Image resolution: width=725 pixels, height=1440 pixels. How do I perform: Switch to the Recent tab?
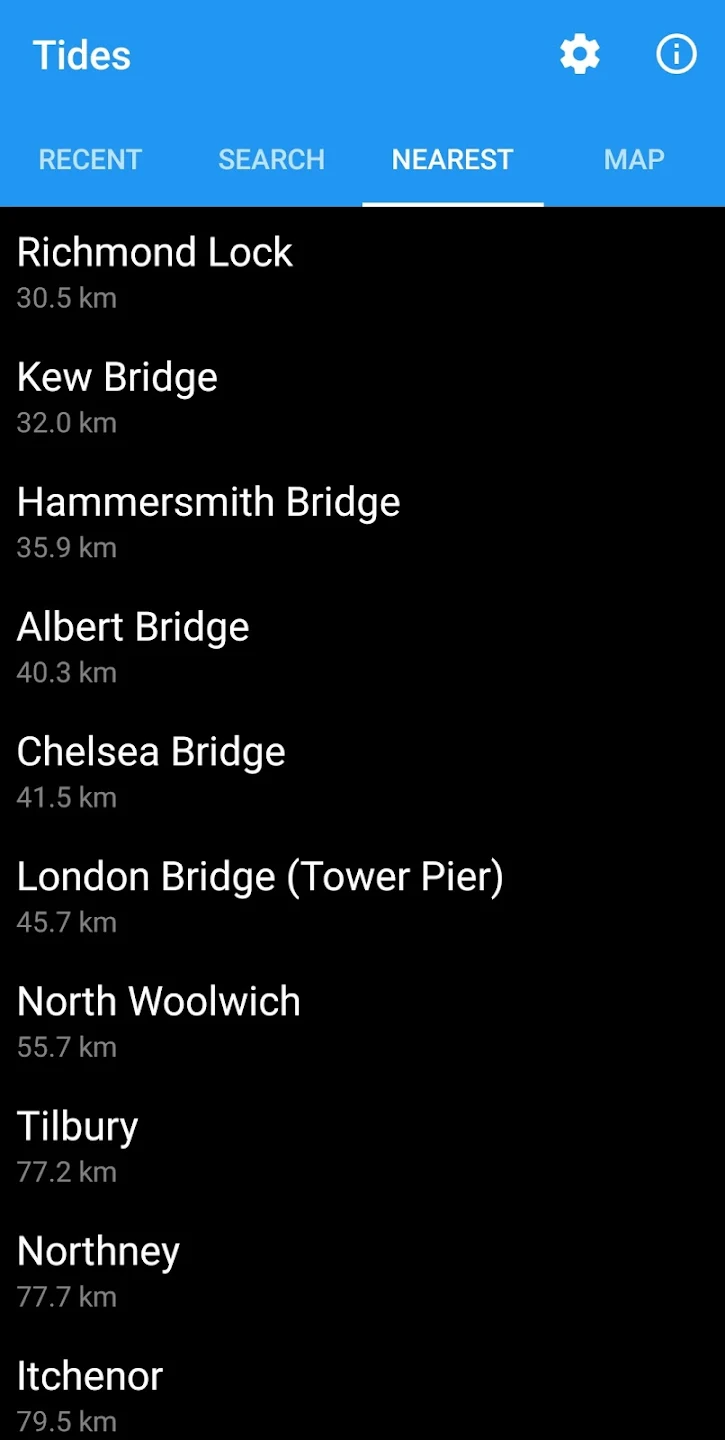90,160
